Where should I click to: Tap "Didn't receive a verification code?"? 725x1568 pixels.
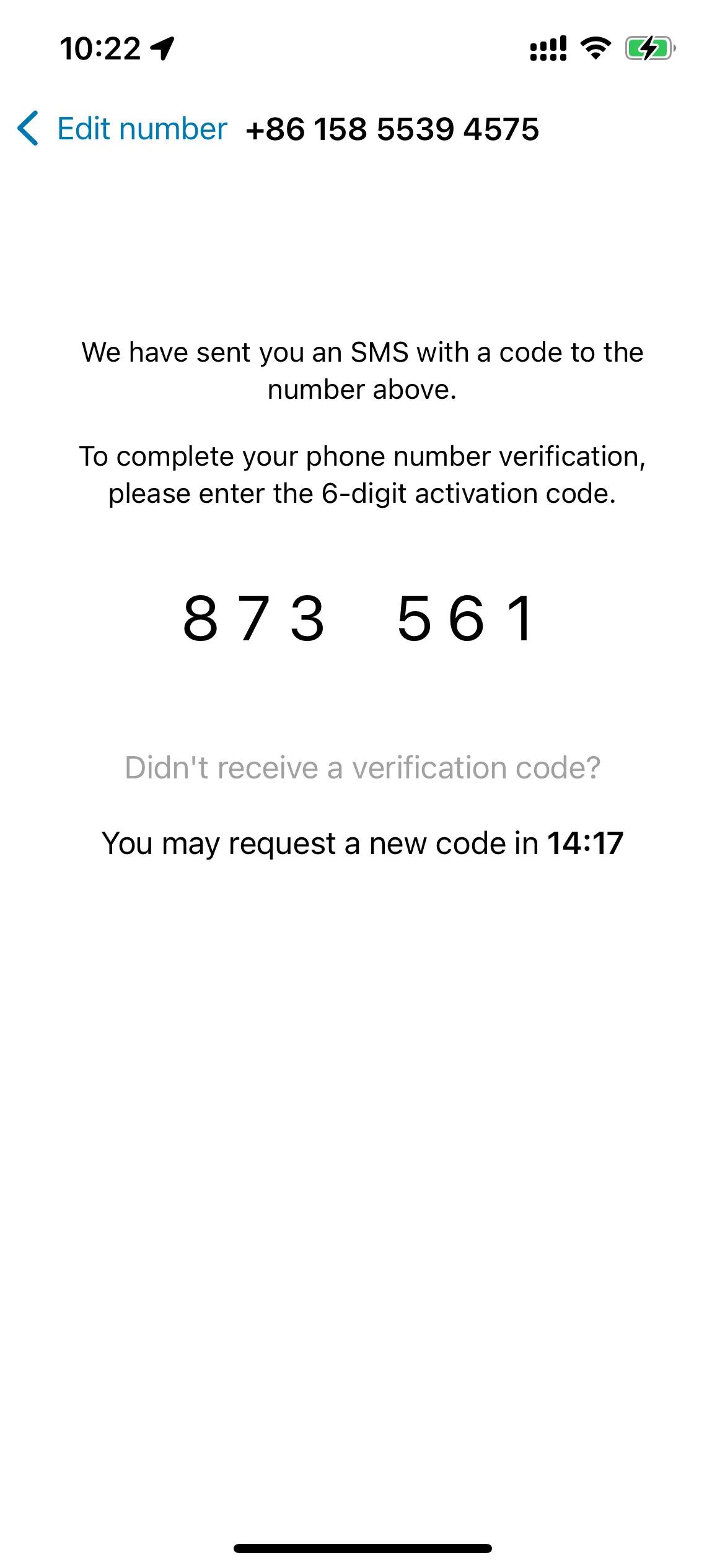click(362, 768)
